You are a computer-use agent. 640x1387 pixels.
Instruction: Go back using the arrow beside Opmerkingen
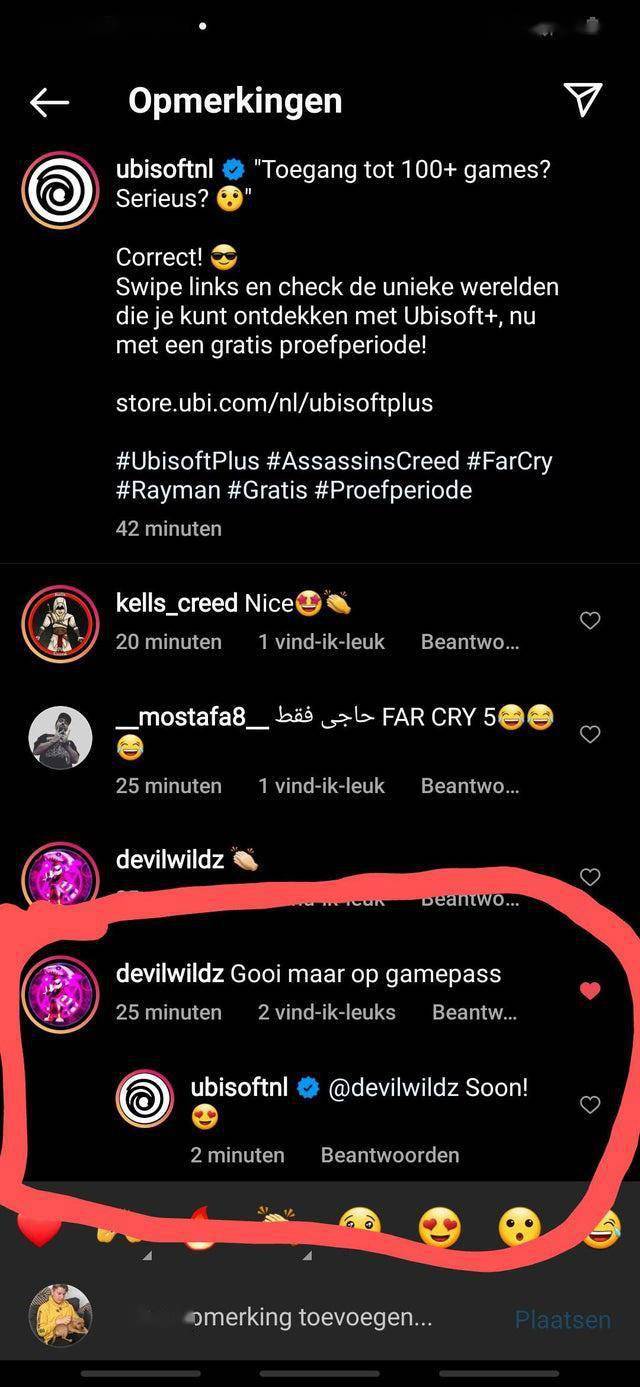[x=49, y=101]
